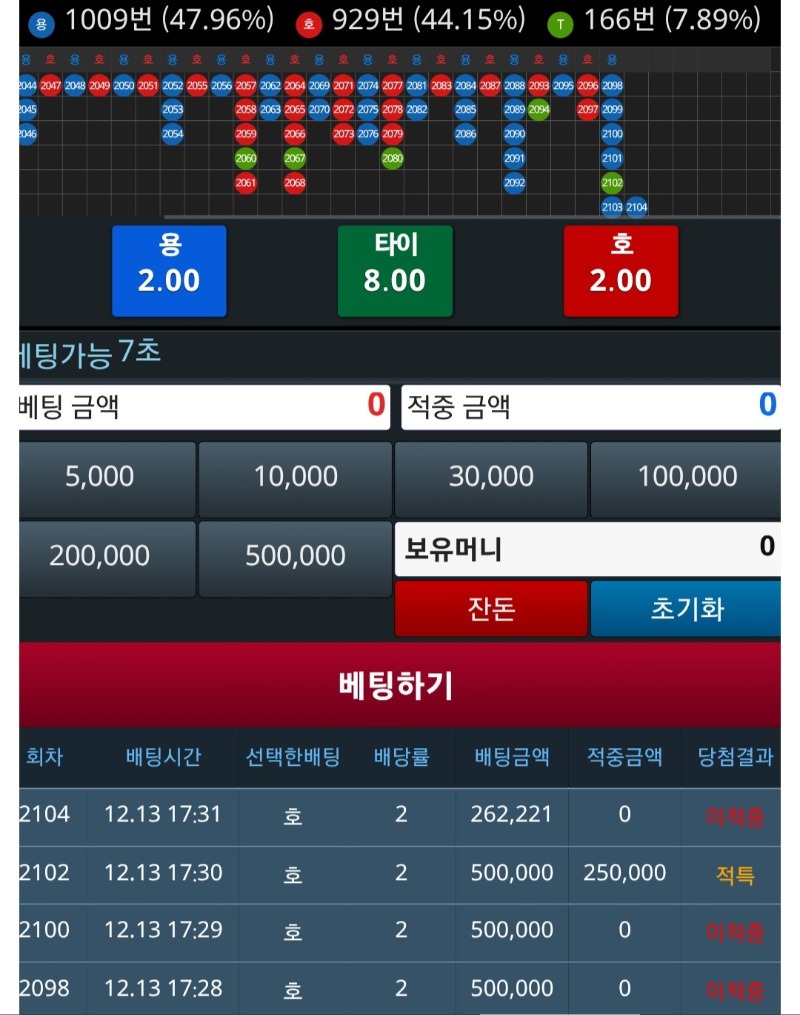800x1015 pixels.
Task: Select the green 타이 8.00 betting tile
Action: pos(395,270)
